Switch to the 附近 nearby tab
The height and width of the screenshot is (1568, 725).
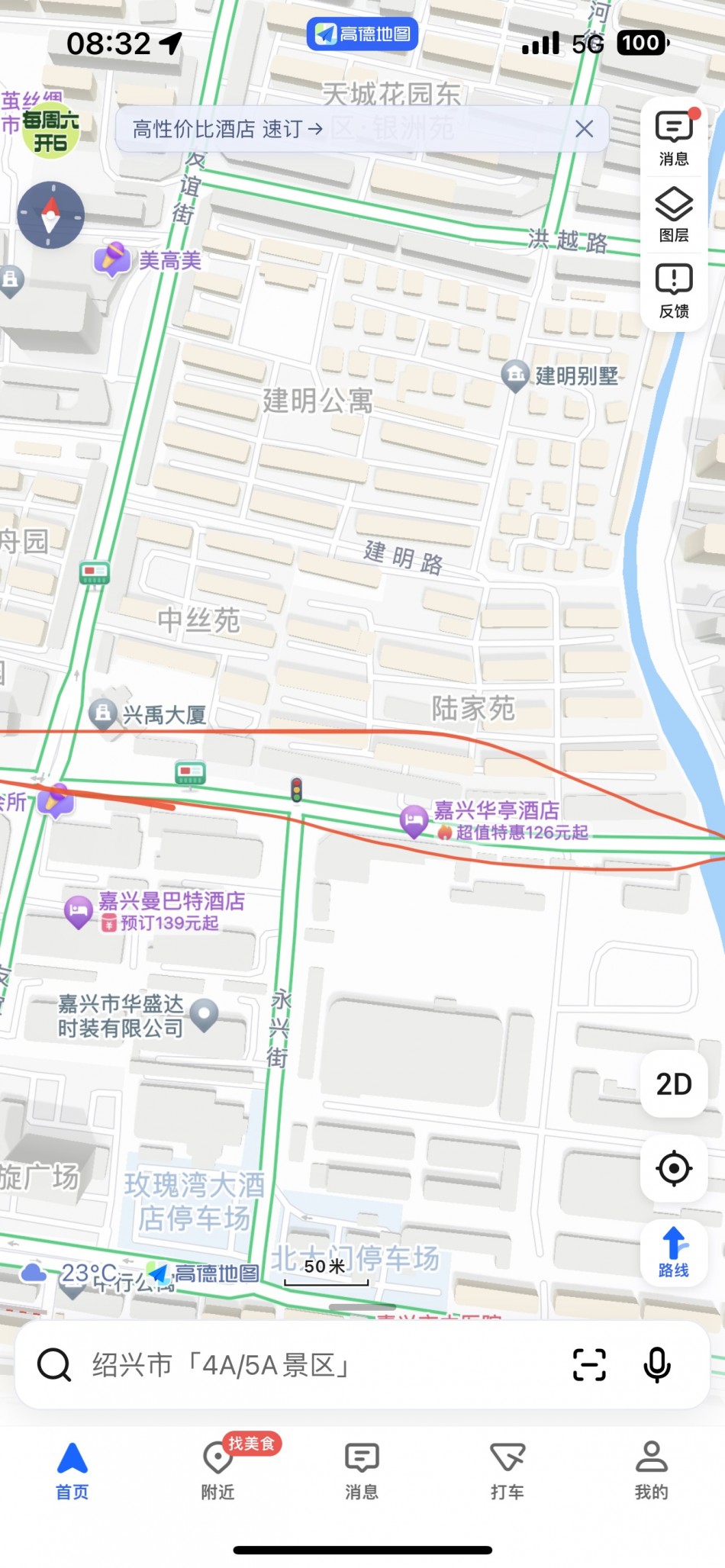217,1470
